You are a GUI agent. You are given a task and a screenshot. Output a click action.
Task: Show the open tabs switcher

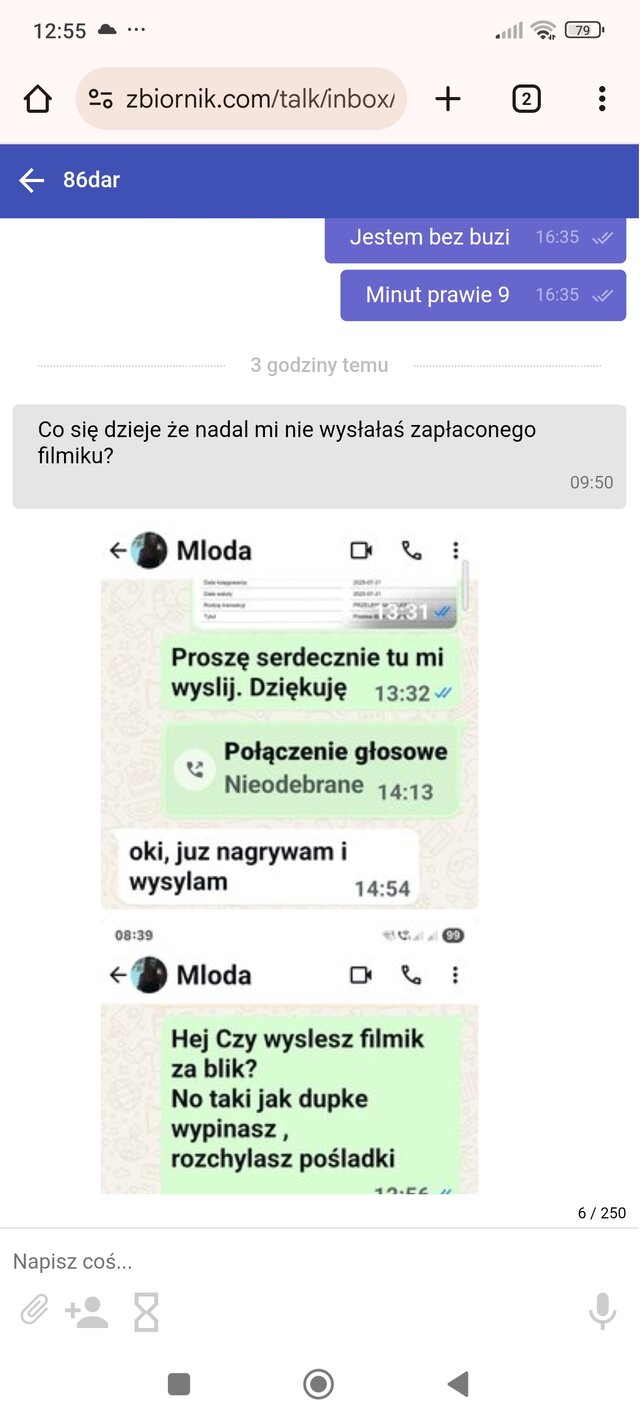coord(526,99)
